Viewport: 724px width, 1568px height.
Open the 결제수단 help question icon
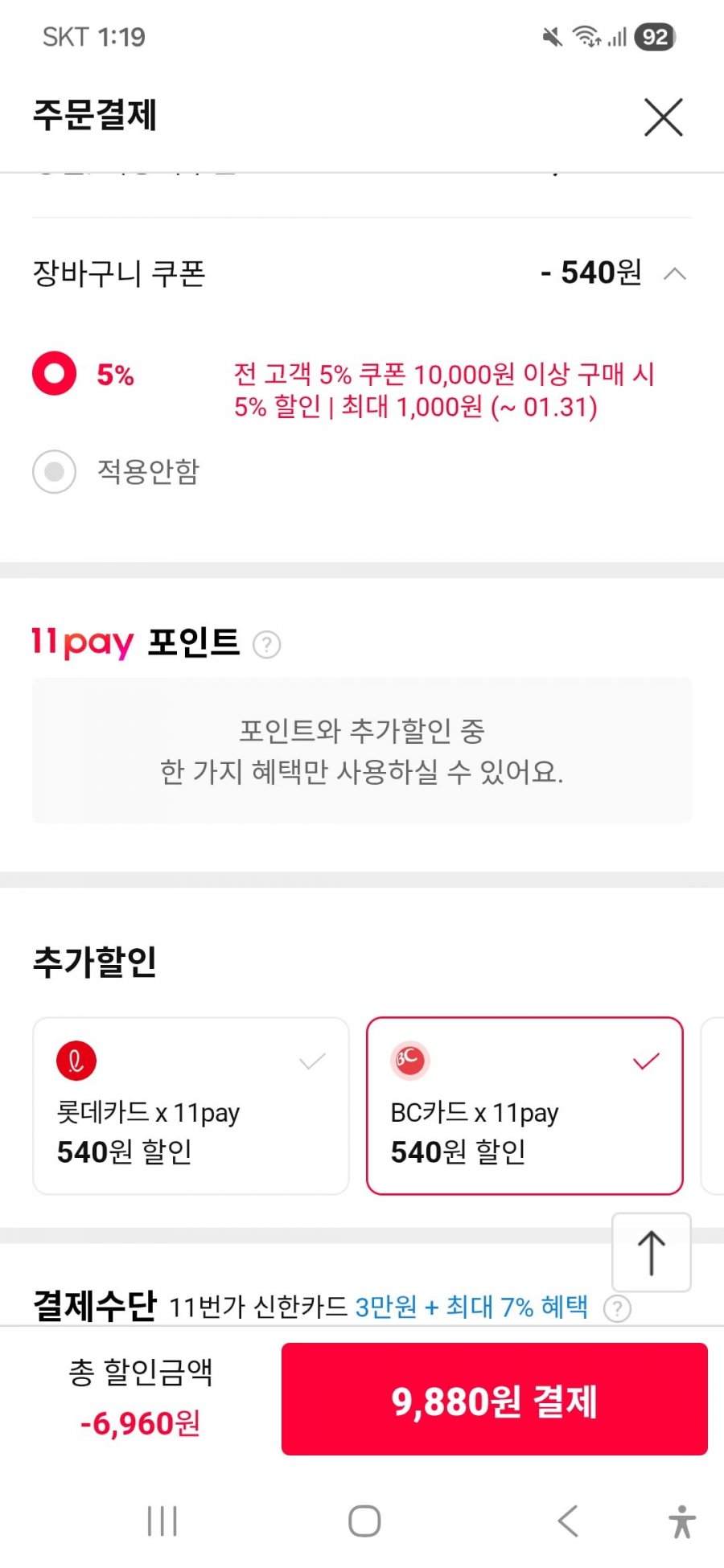click(x=617, y=1308)
